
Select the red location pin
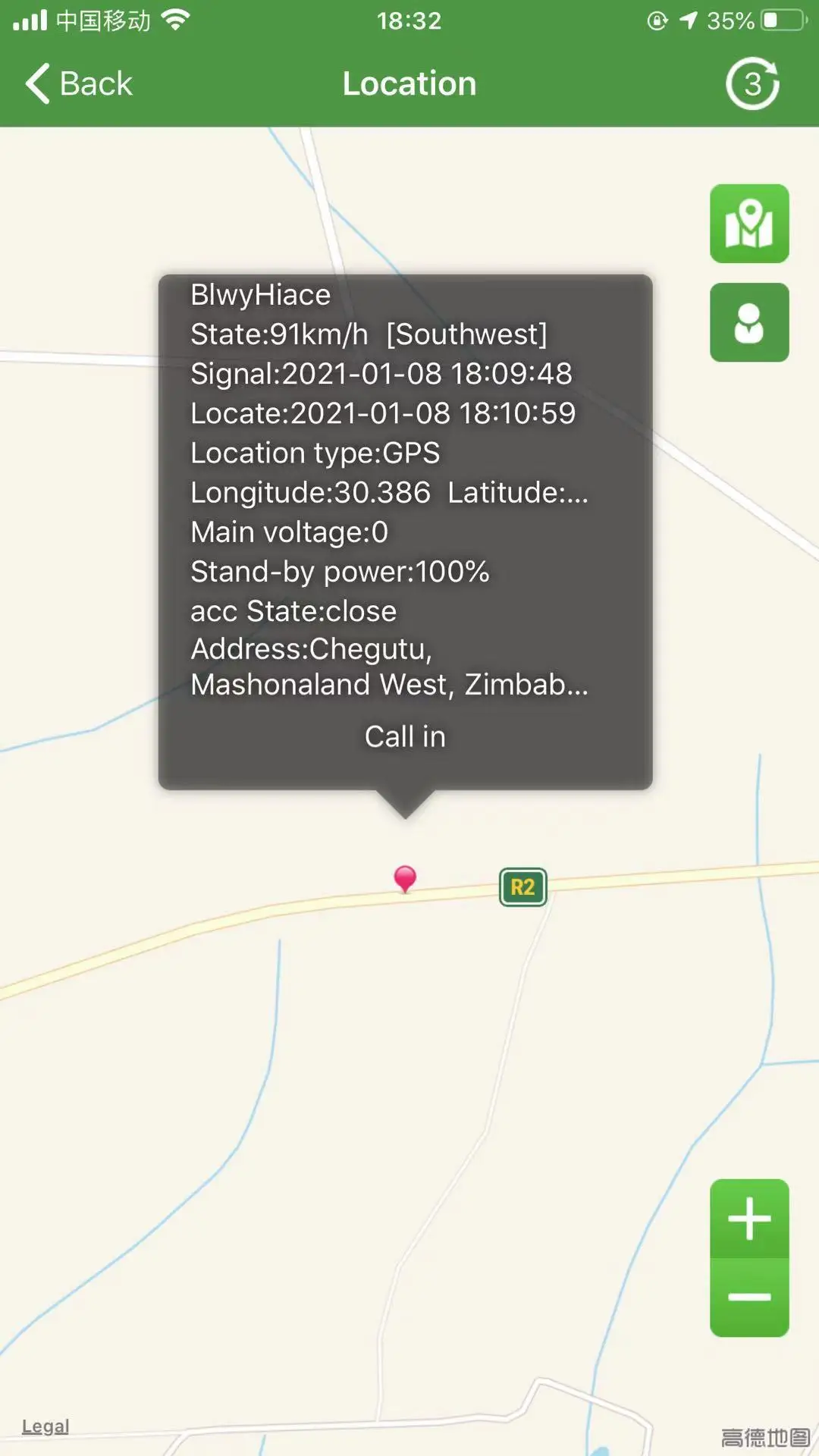click(x=405, y=879)
